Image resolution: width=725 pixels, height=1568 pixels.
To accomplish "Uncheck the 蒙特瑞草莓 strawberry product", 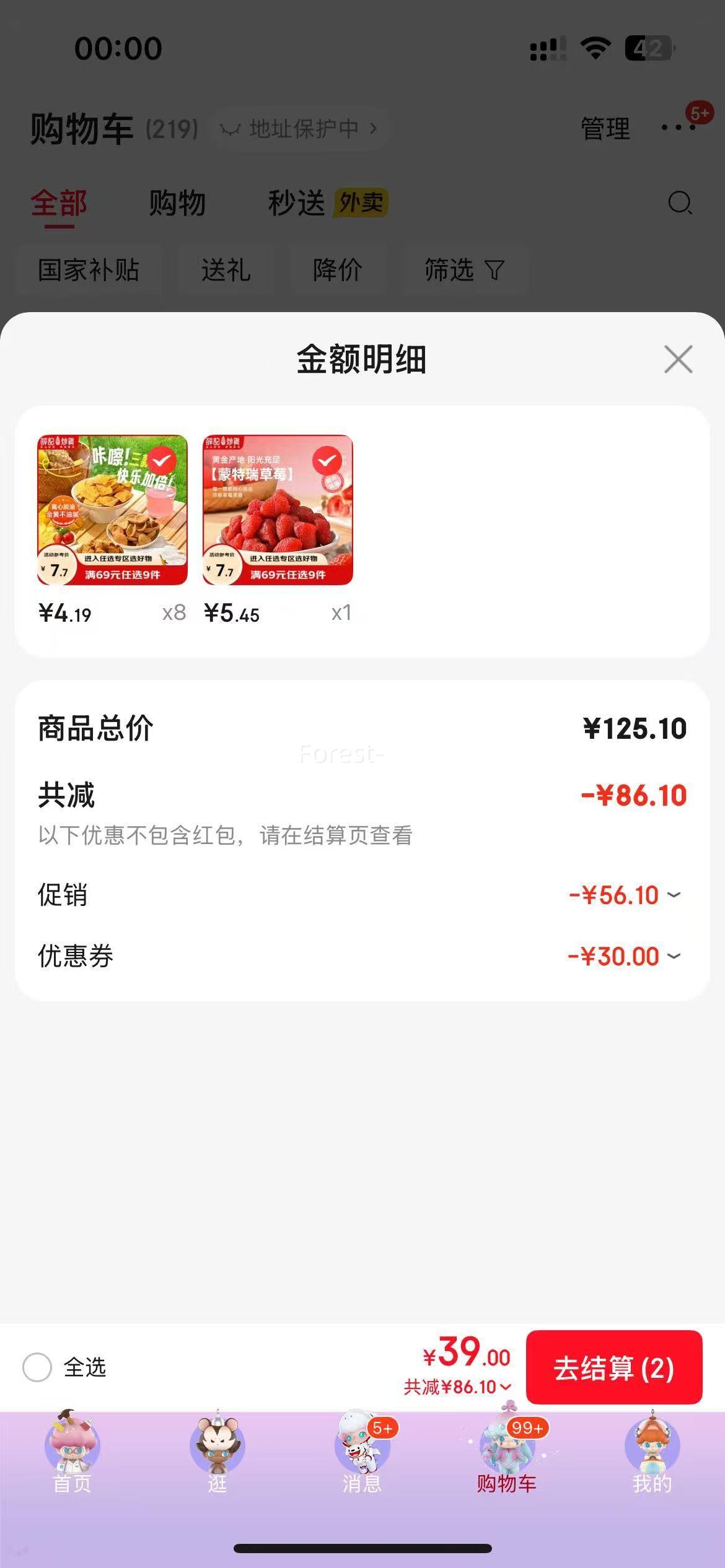I will pyautogui.click(x=328, y=460).
